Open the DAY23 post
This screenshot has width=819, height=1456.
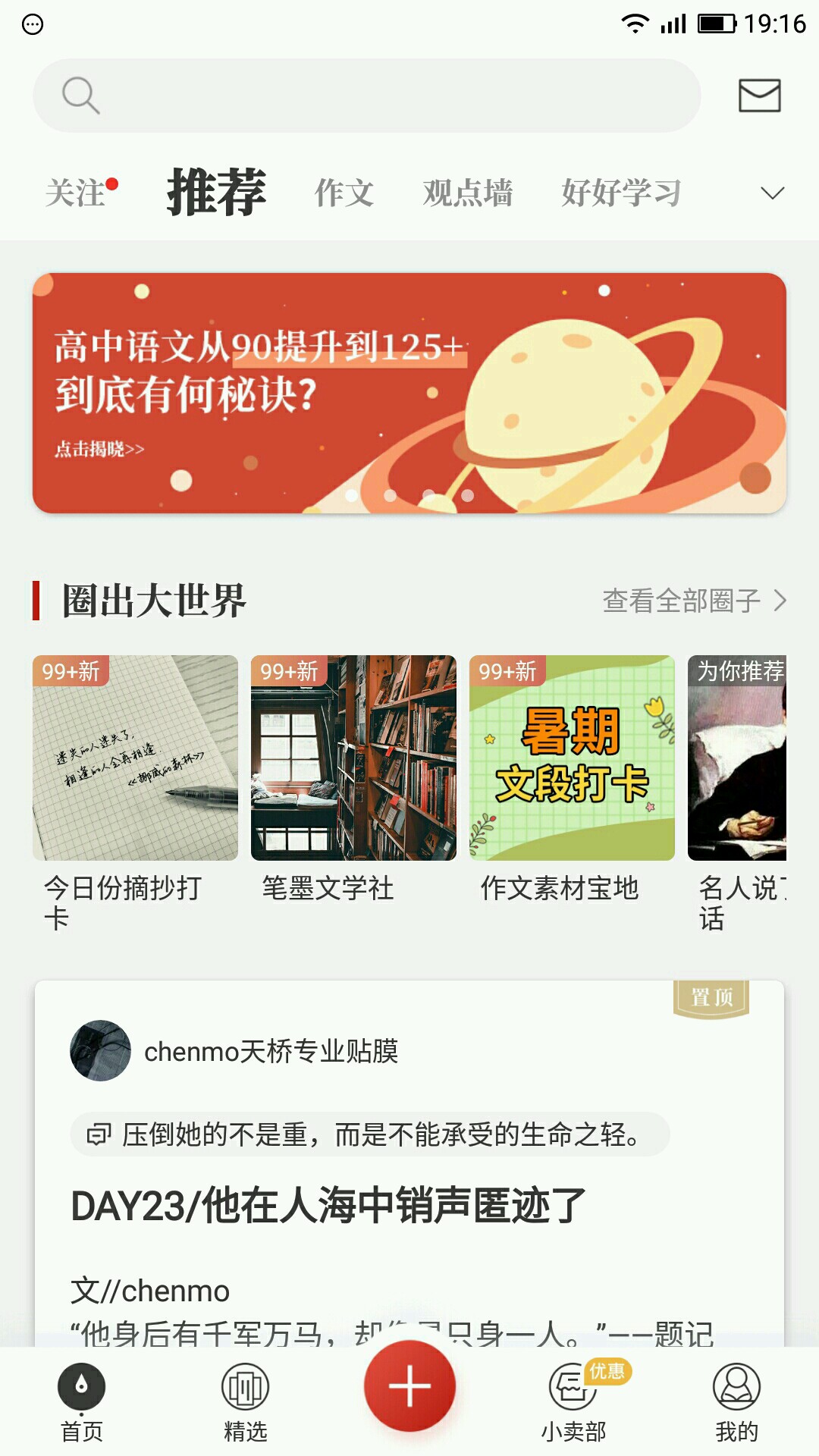(x=328, y=1206)
